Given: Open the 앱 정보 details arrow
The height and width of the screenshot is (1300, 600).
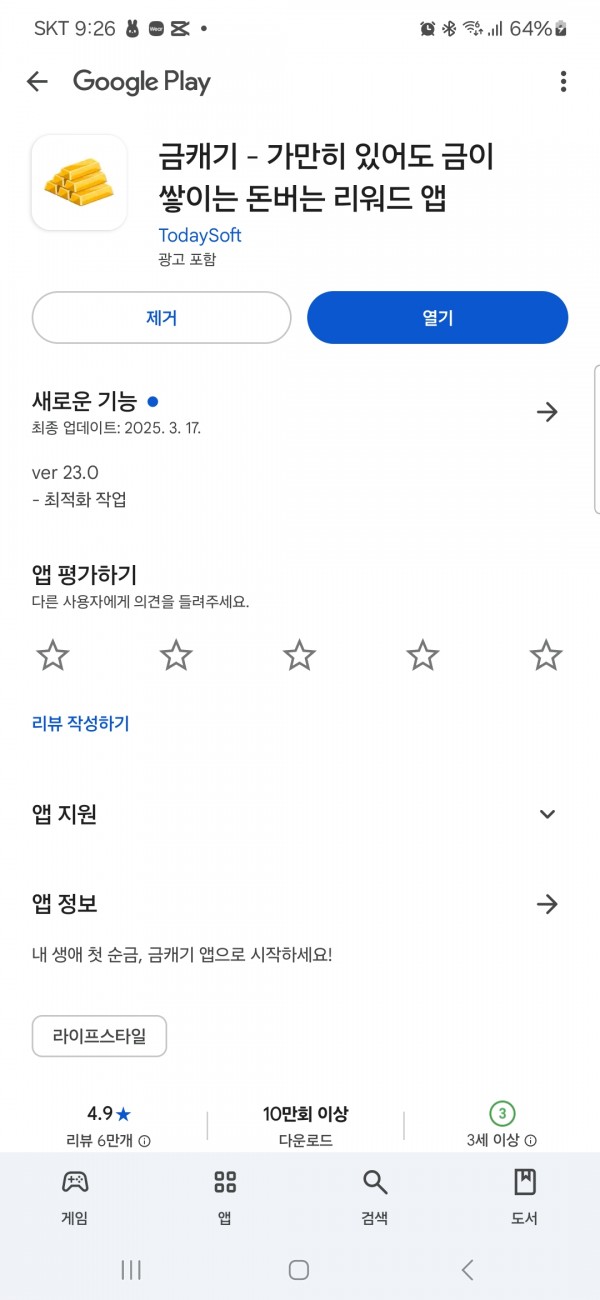Looking at the screenshot, I should click(547, 904).
